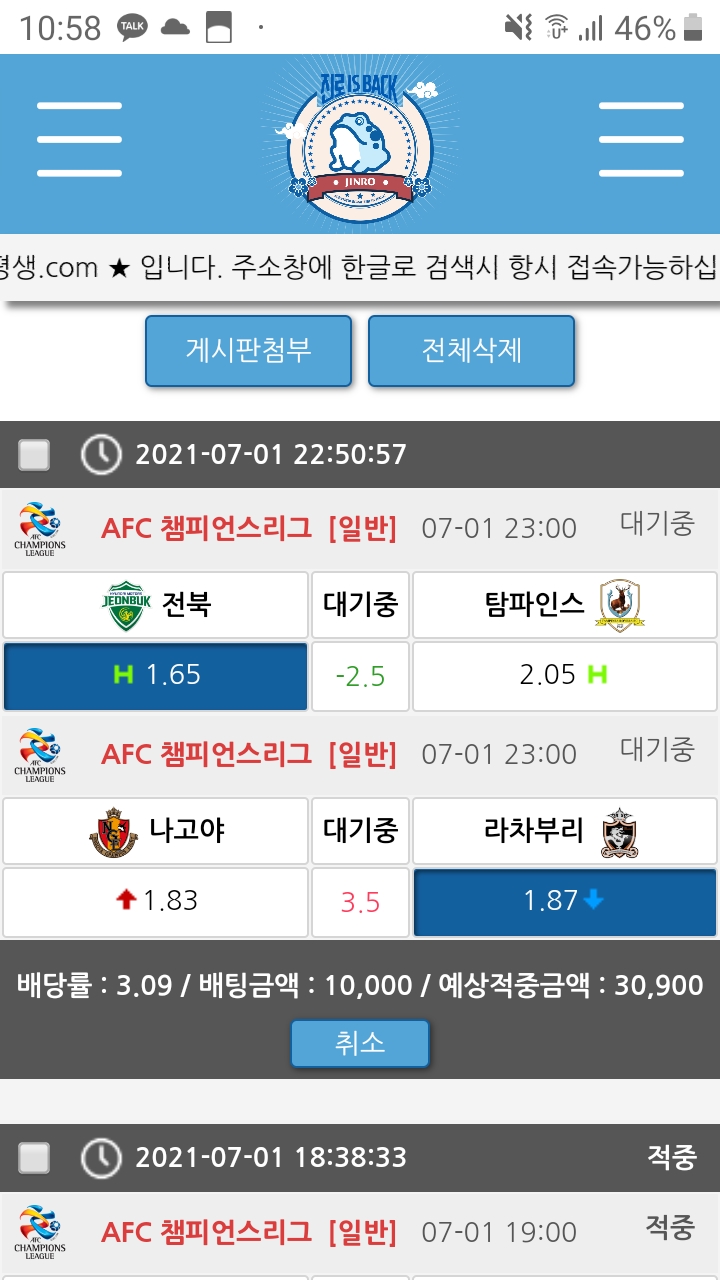Tap the 게시판첨부 button
Viewport: 720px width, 1280px height.
pyautogui.click(x=248, y=351)
